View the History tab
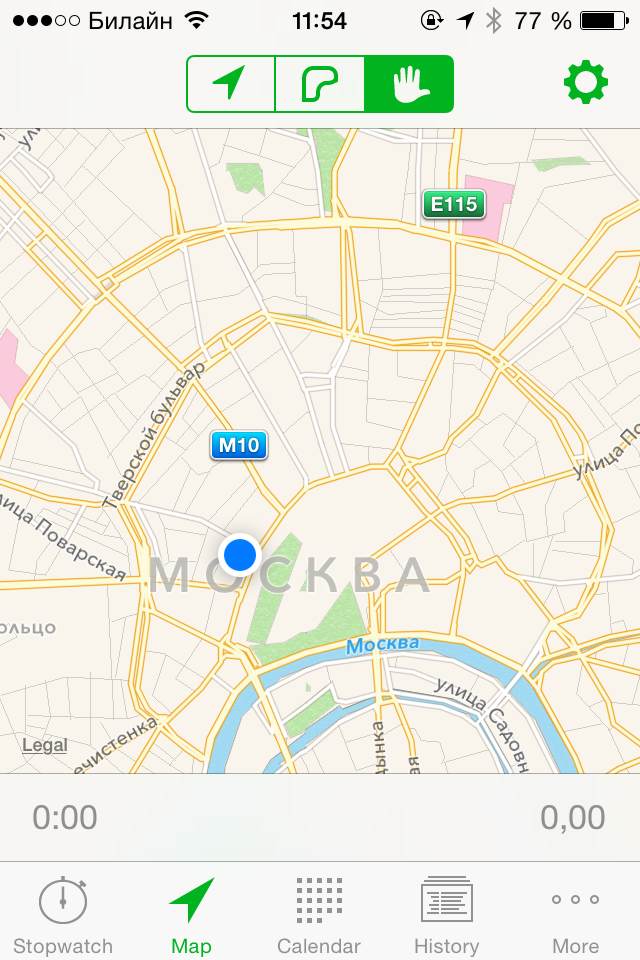This screenshot has height=960, width=640. (x=447, y=914)
